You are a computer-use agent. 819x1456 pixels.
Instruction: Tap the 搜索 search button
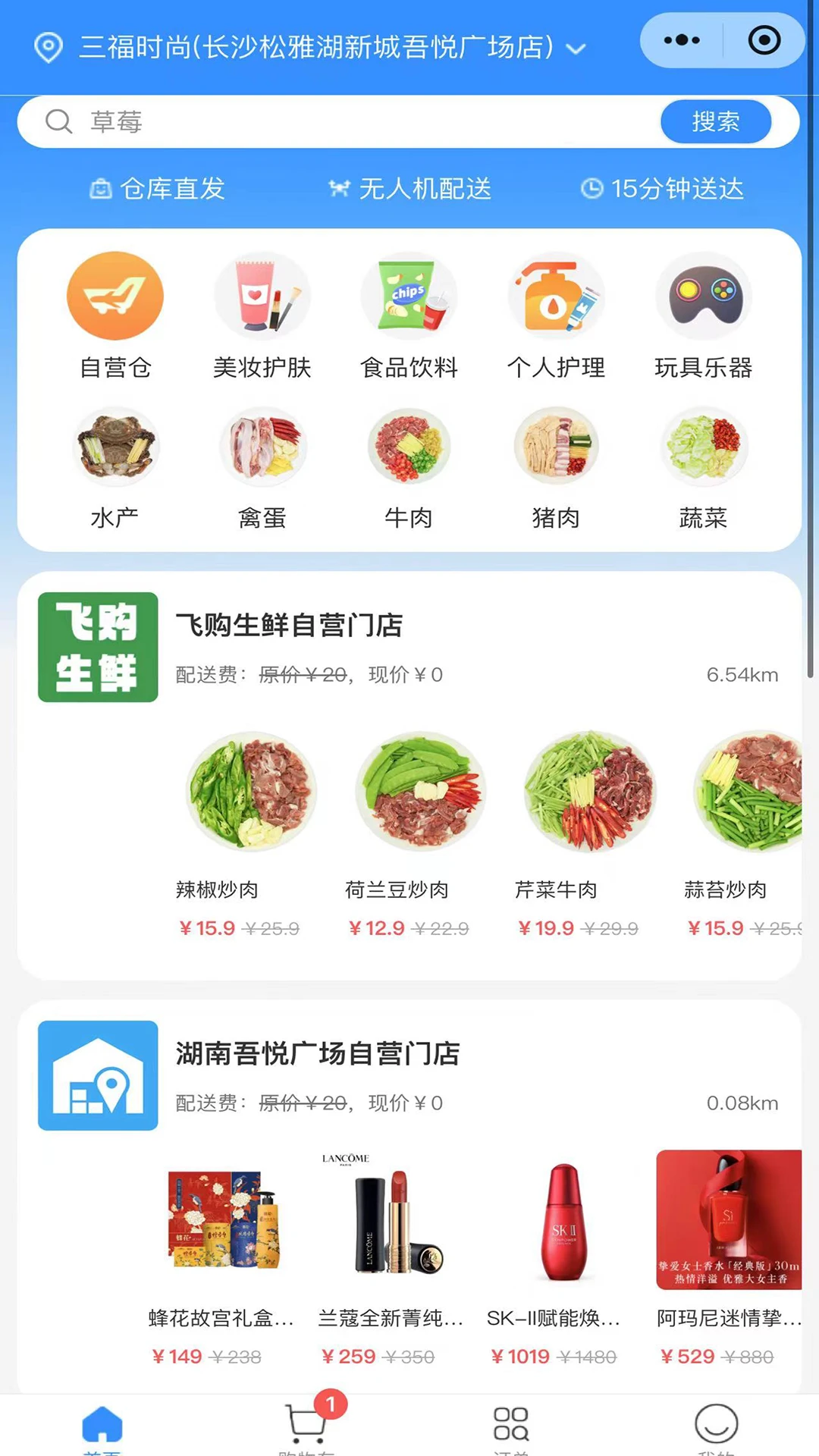716,121
